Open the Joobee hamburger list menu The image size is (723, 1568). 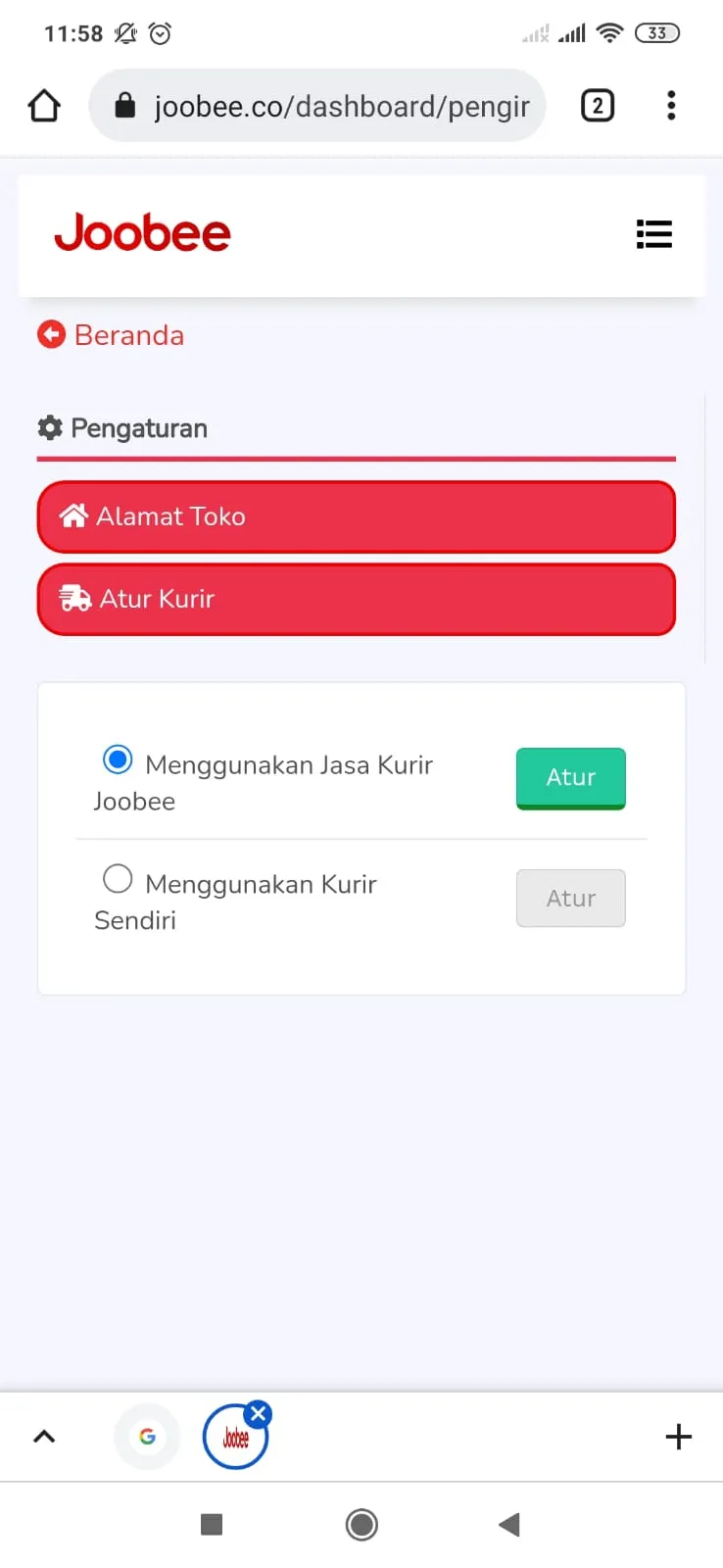tap(653, 234)
